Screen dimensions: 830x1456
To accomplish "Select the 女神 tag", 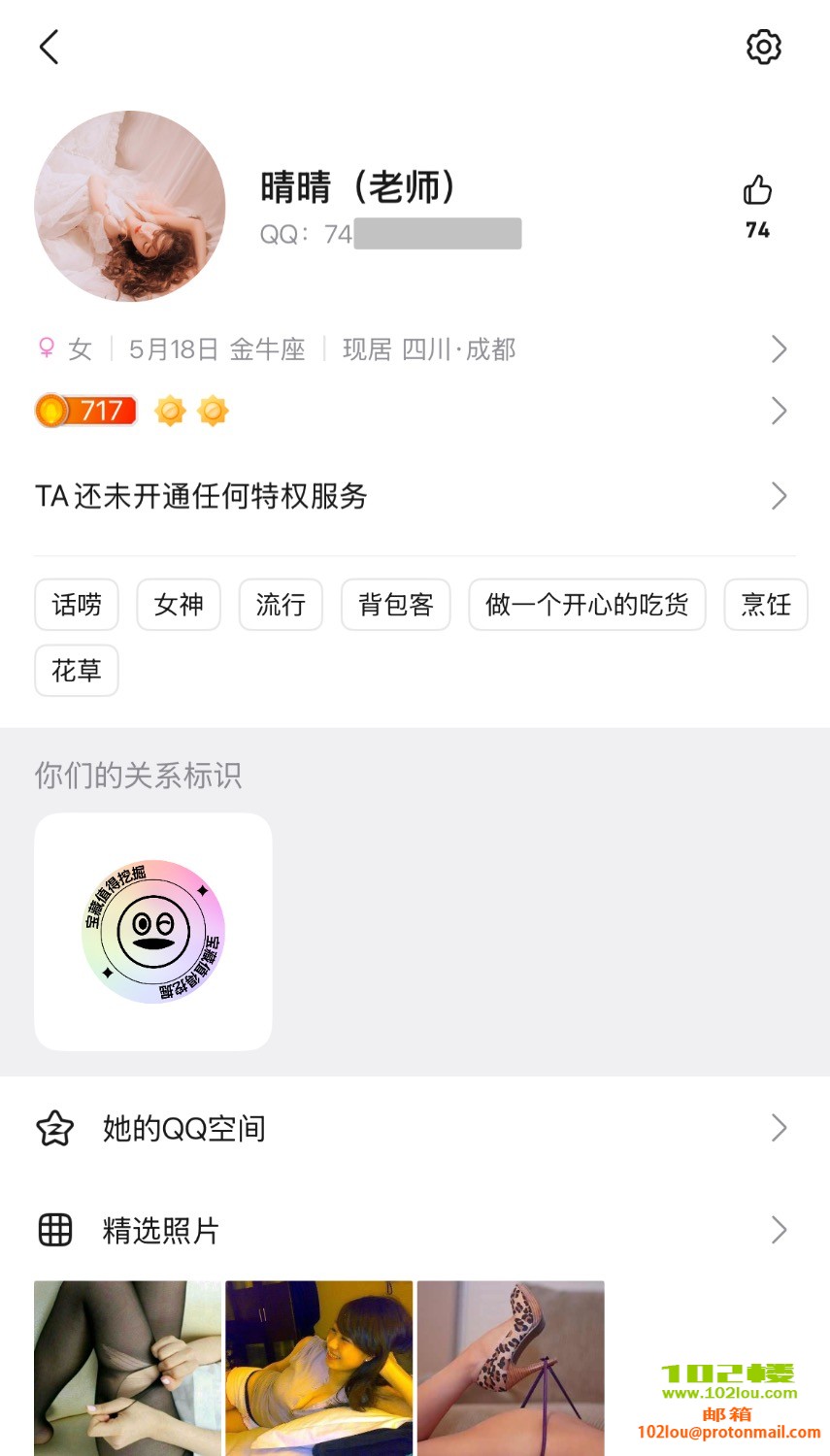I will click(179, 605).
